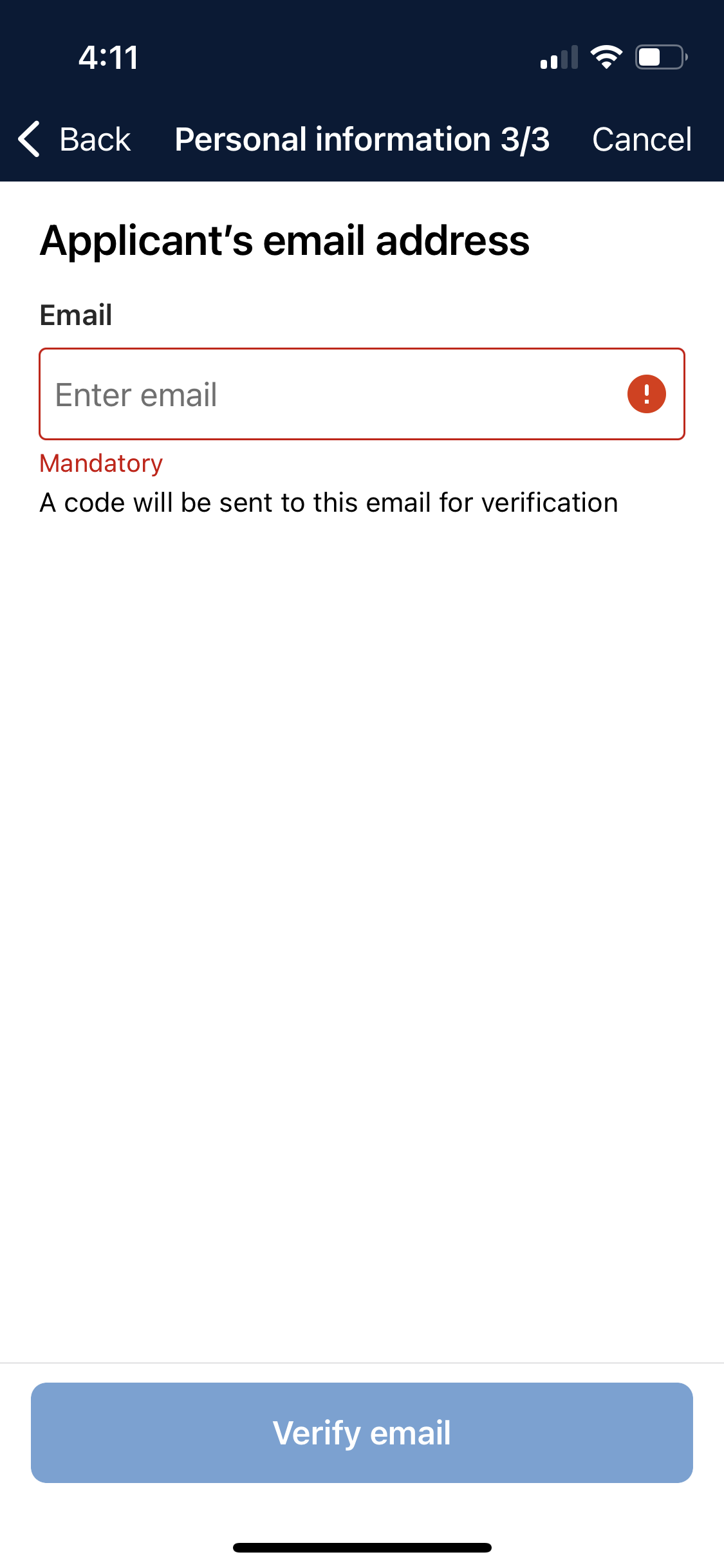Screen dimensions: 724x1568
Task: Go back to the previous step
Action: tap(74, 139)
